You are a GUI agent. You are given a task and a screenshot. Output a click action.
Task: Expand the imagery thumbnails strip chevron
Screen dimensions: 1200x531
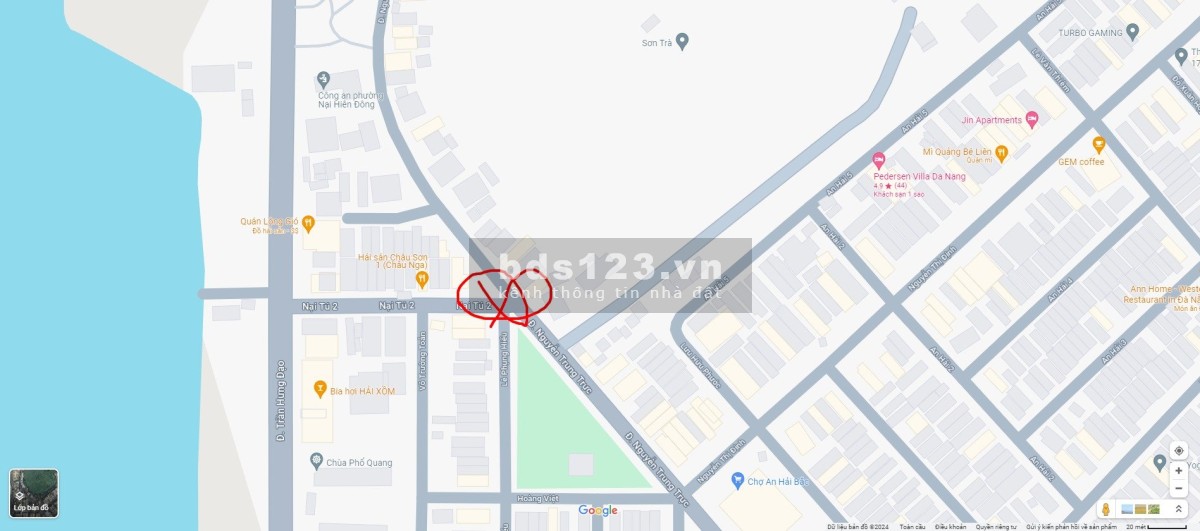[x=1178, y=509]
